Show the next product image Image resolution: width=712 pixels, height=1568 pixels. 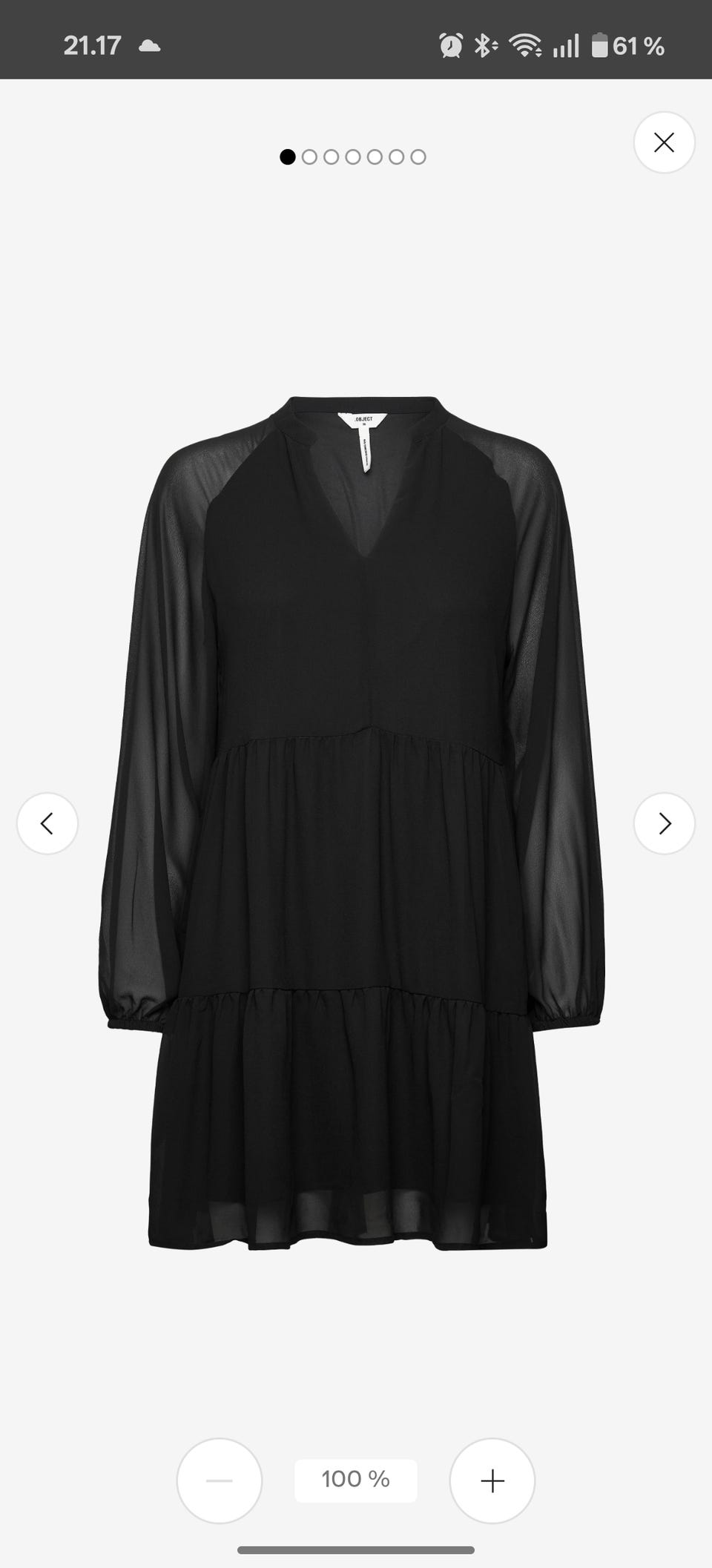click(664, 823)
